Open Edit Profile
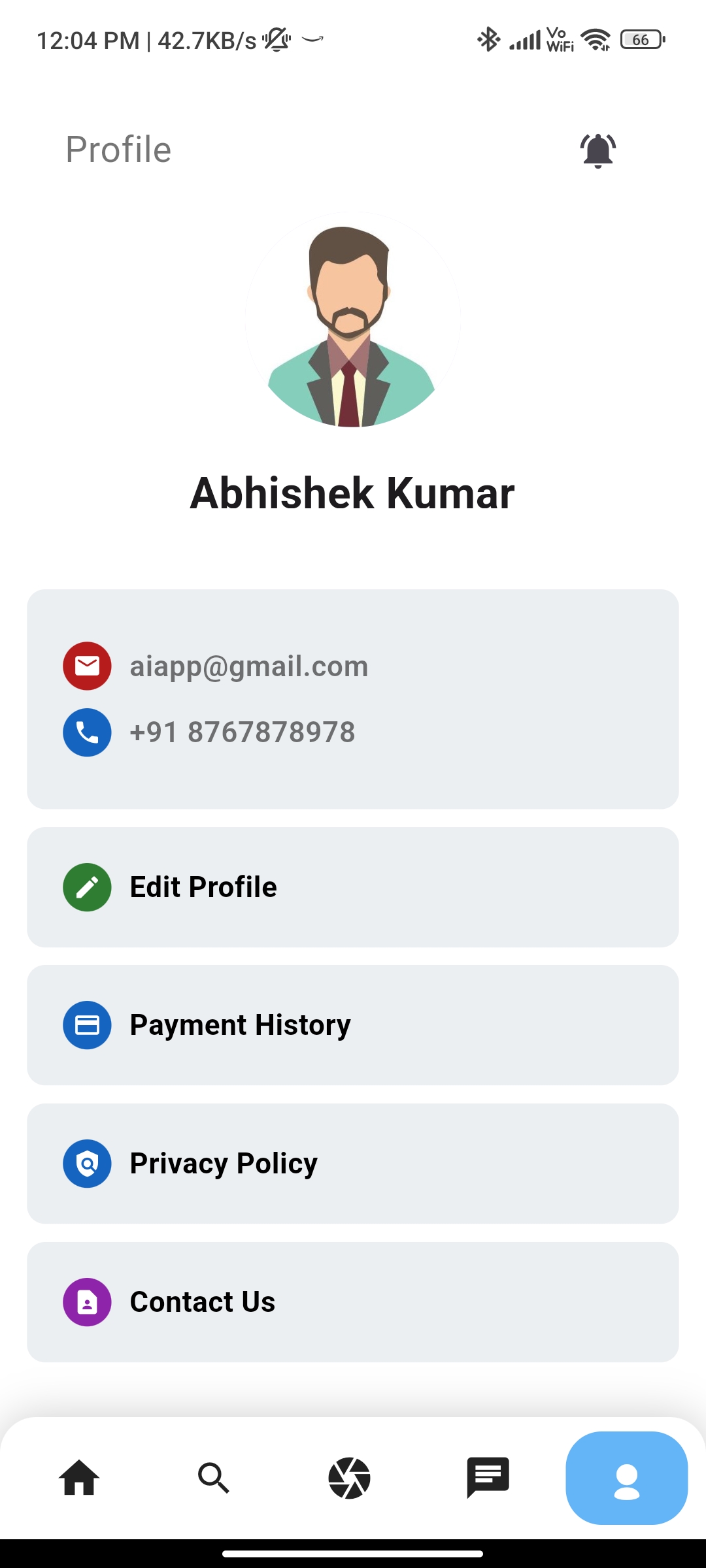This screenshot has width=706, height=1568. 353,887
